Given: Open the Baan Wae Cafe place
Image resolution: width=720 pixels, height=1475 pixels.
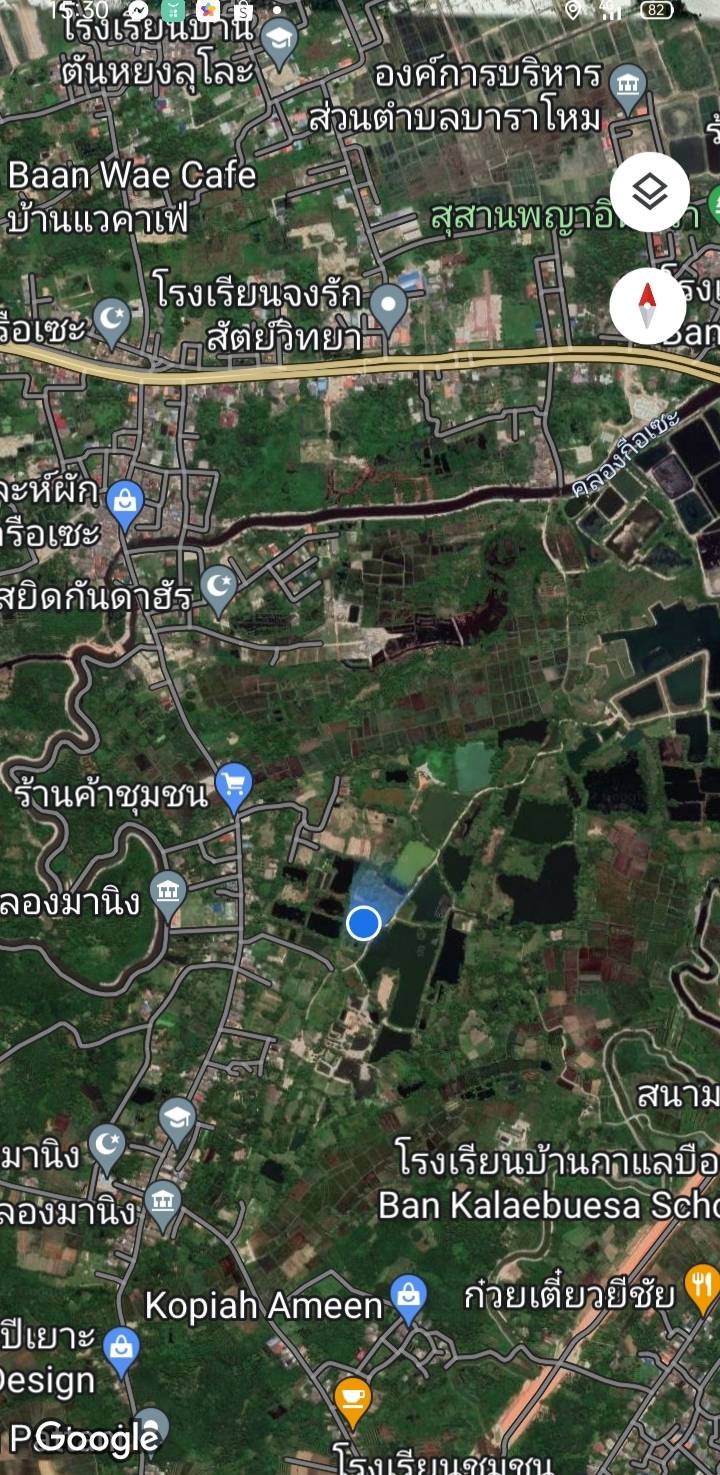Looking at the screenshot, I should coord(132,175).
